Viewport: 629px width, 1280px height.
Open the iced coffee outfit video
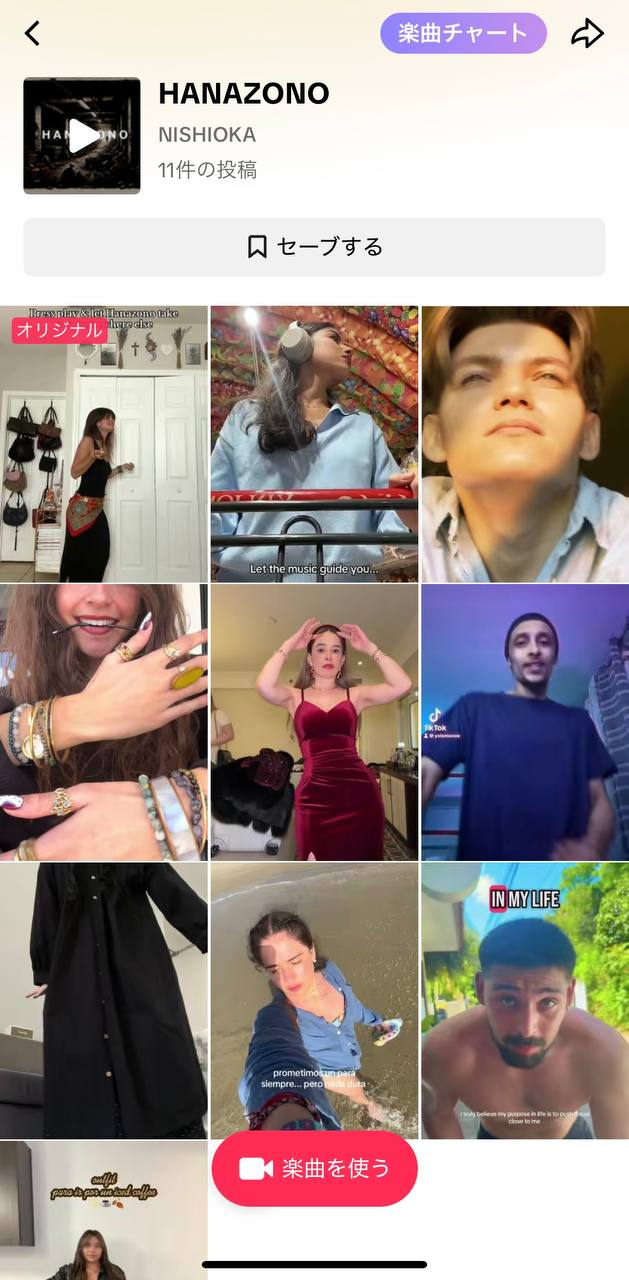104,1210
